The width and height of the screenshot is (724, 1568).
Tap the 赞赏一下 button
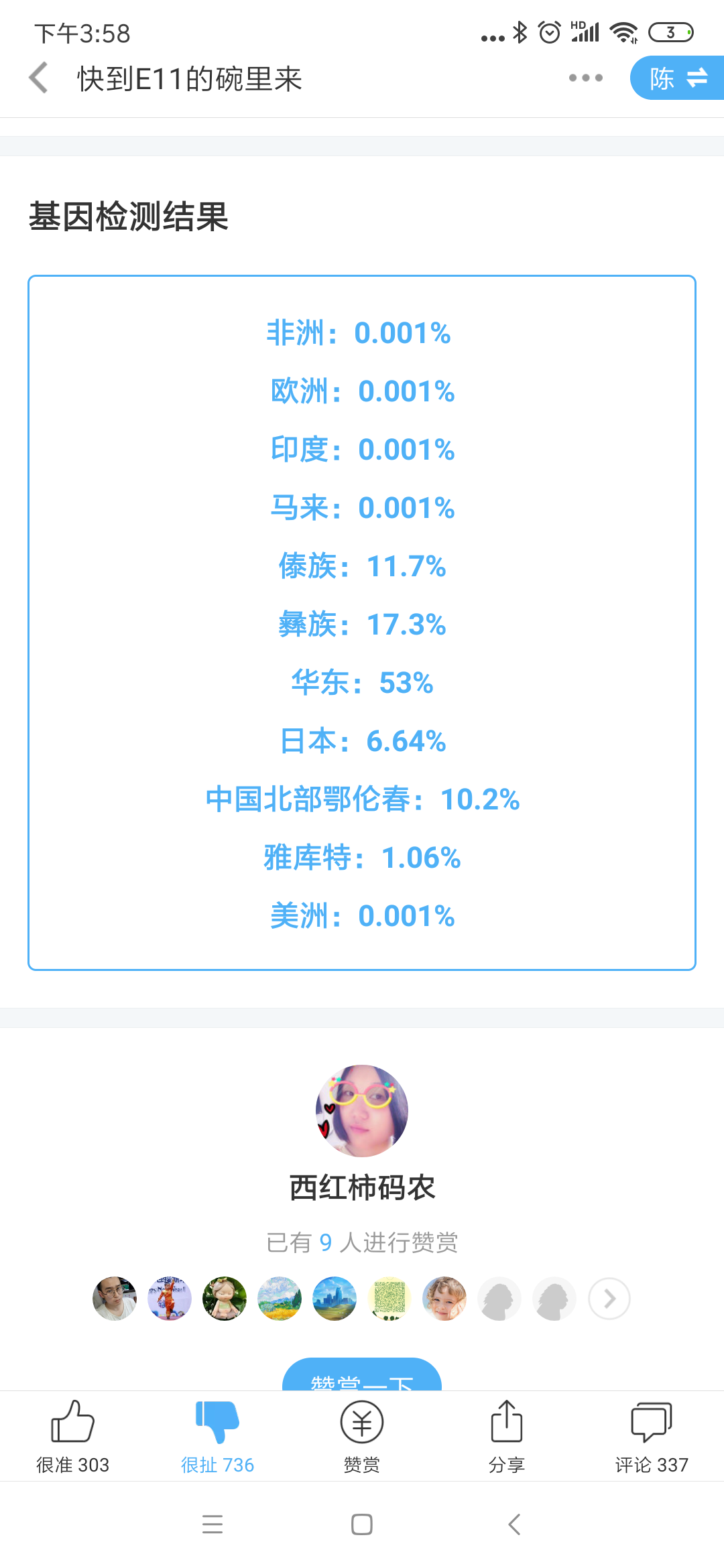[x=362, y=1374]
